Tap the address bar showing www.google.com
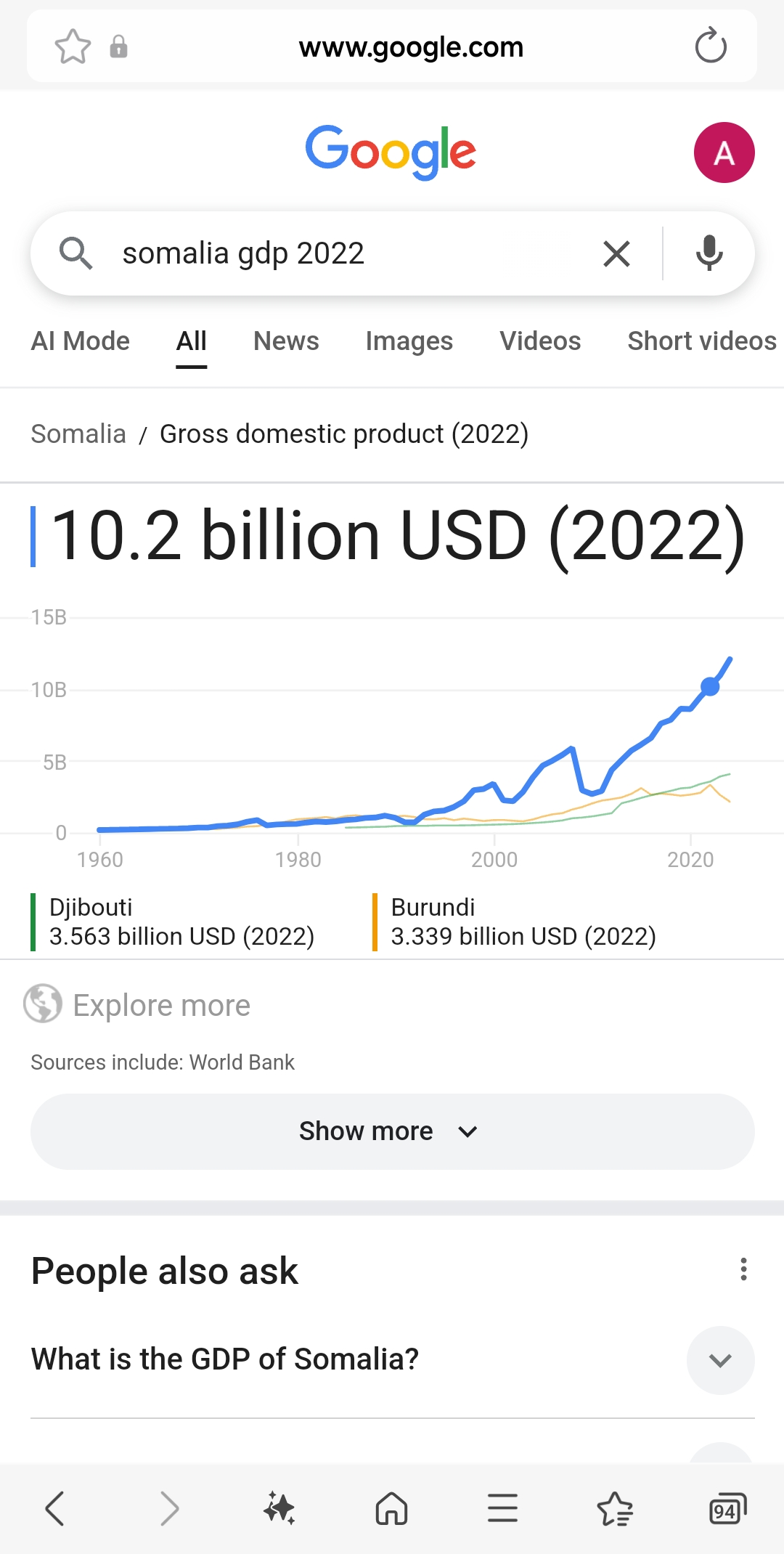This screenshot has height=1554, width=784. [x=411, y=47]
